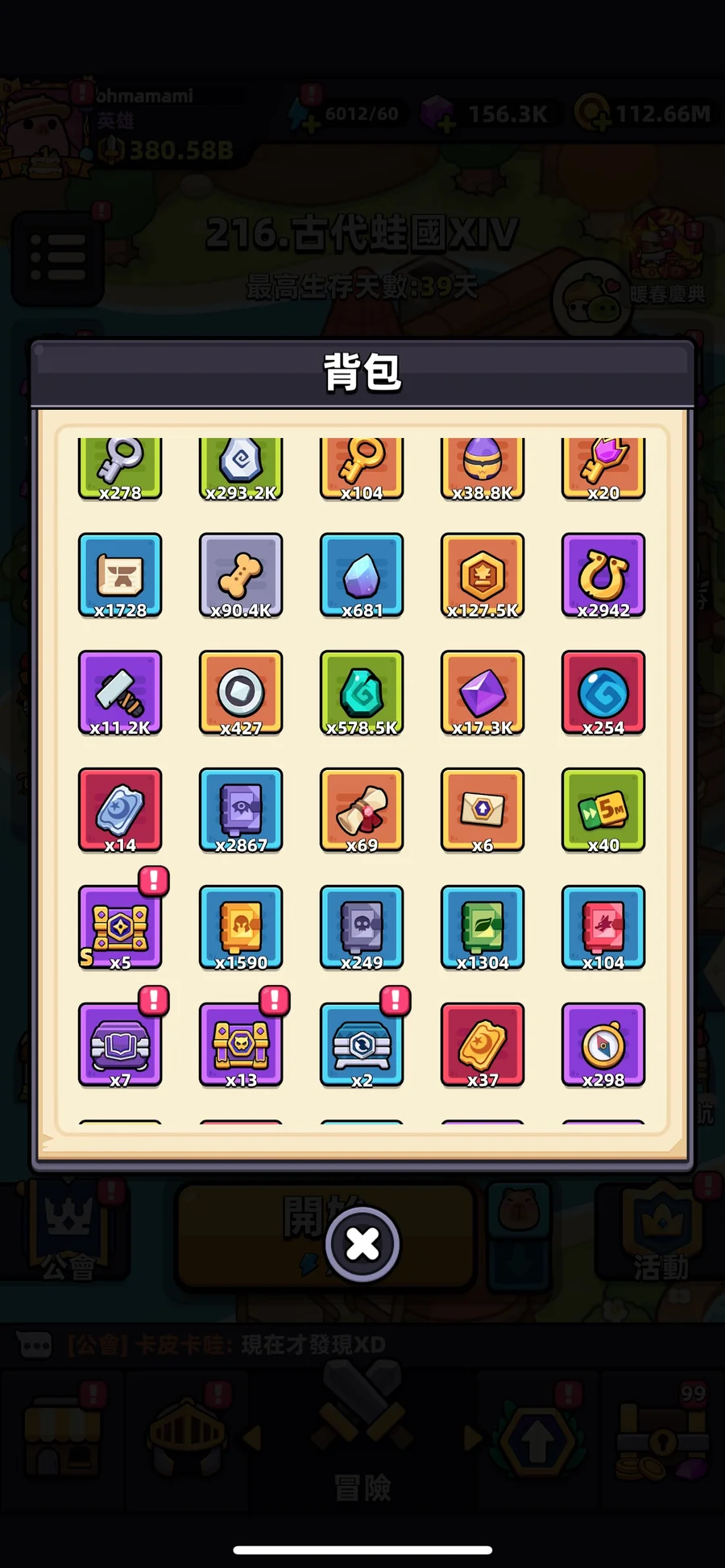Viewport: 725px width, 1568px height.
Task: Select the scroll item x69
Action: 362,810
